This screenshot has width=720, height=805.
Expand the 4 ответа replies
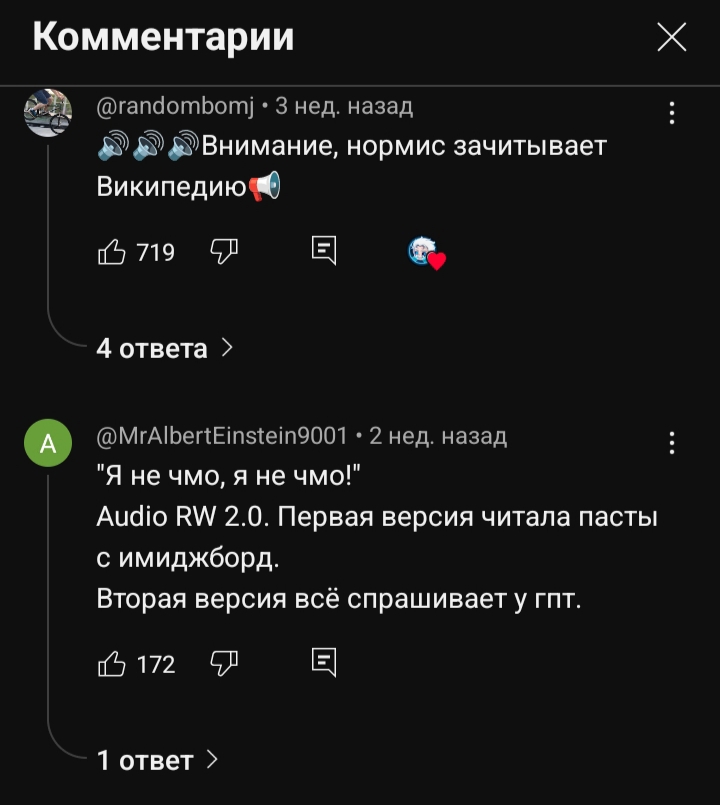pyautogui.click(x=165, y=348)
